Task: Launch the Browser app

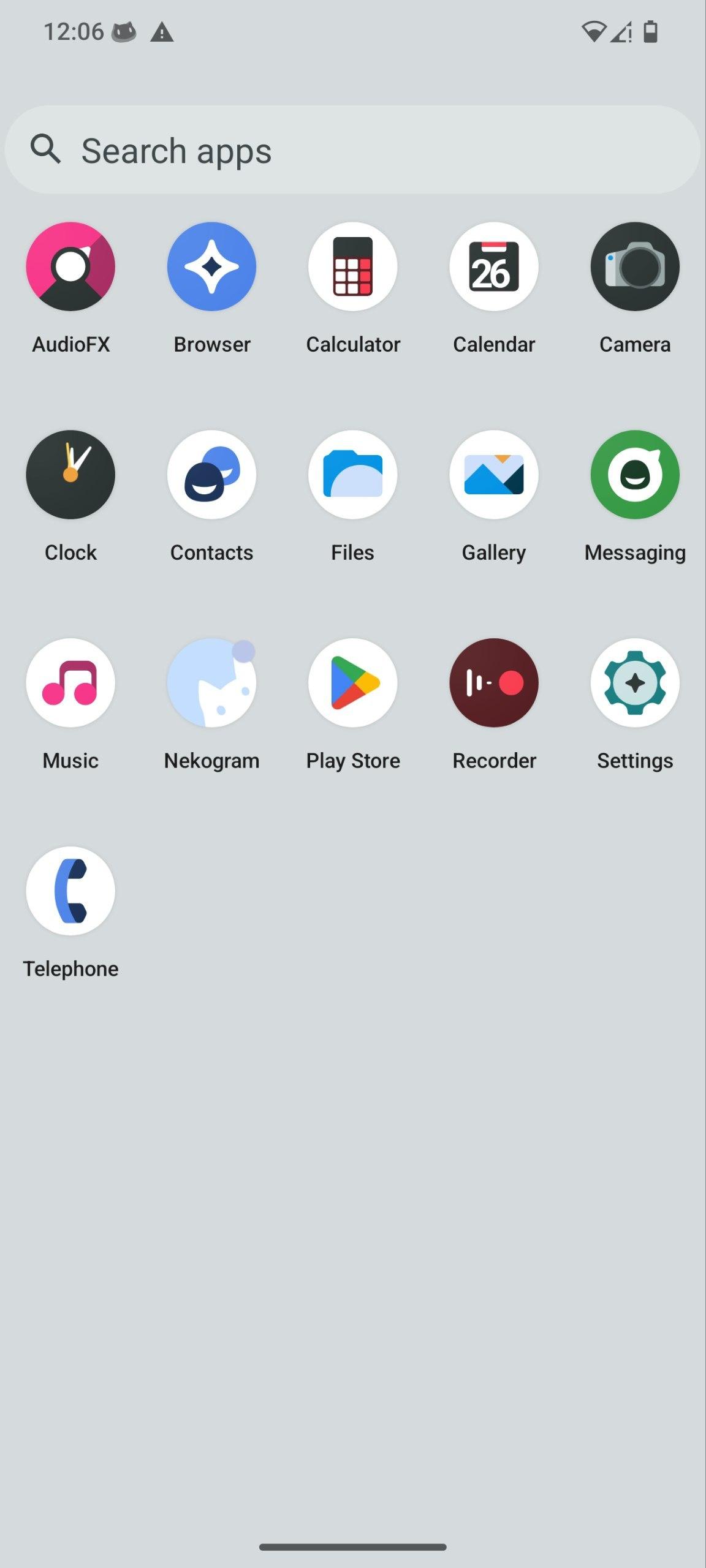Action: (x=211, y=266)
